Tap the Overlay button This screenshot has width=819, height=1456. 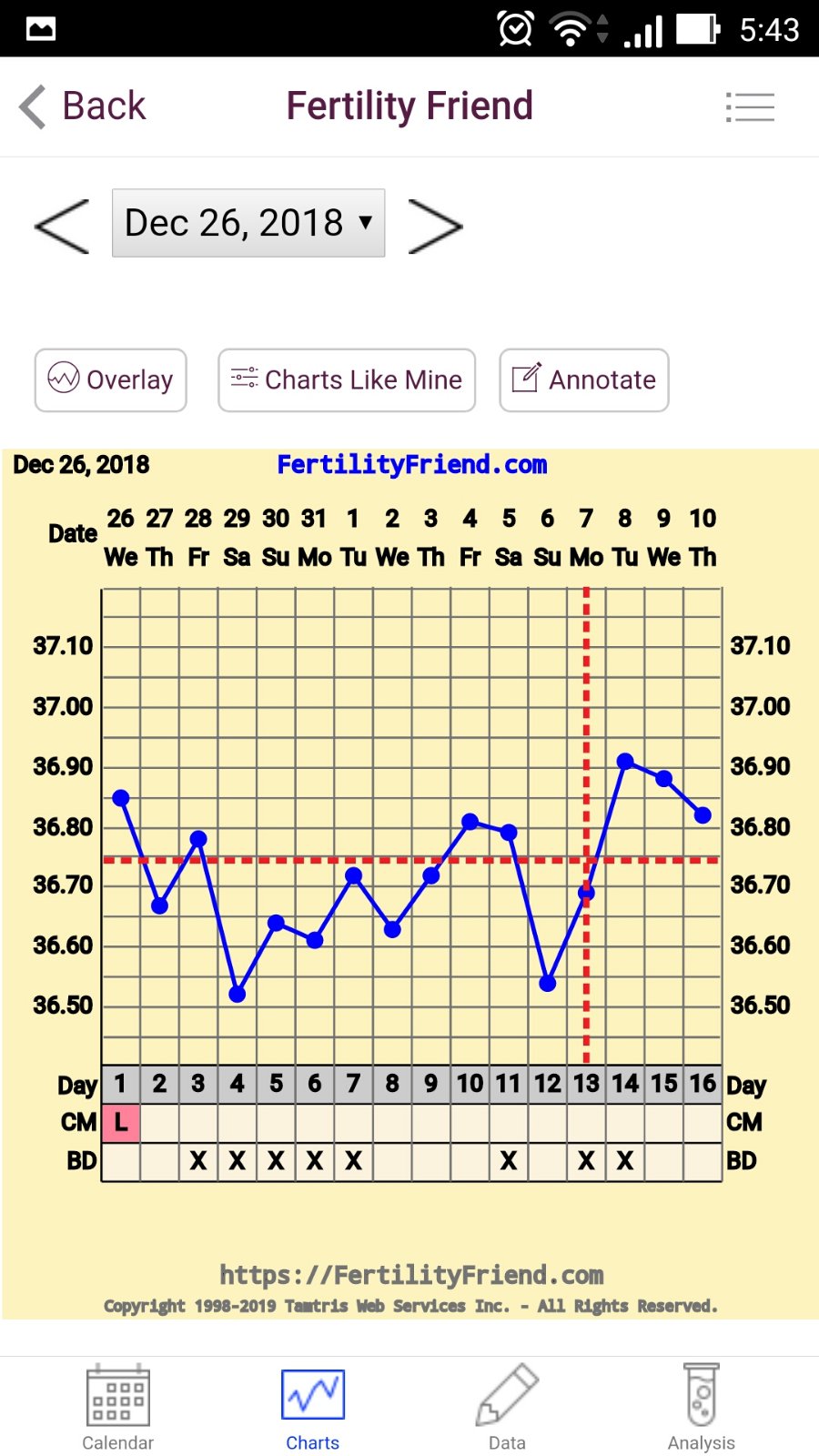click(111, 379)
